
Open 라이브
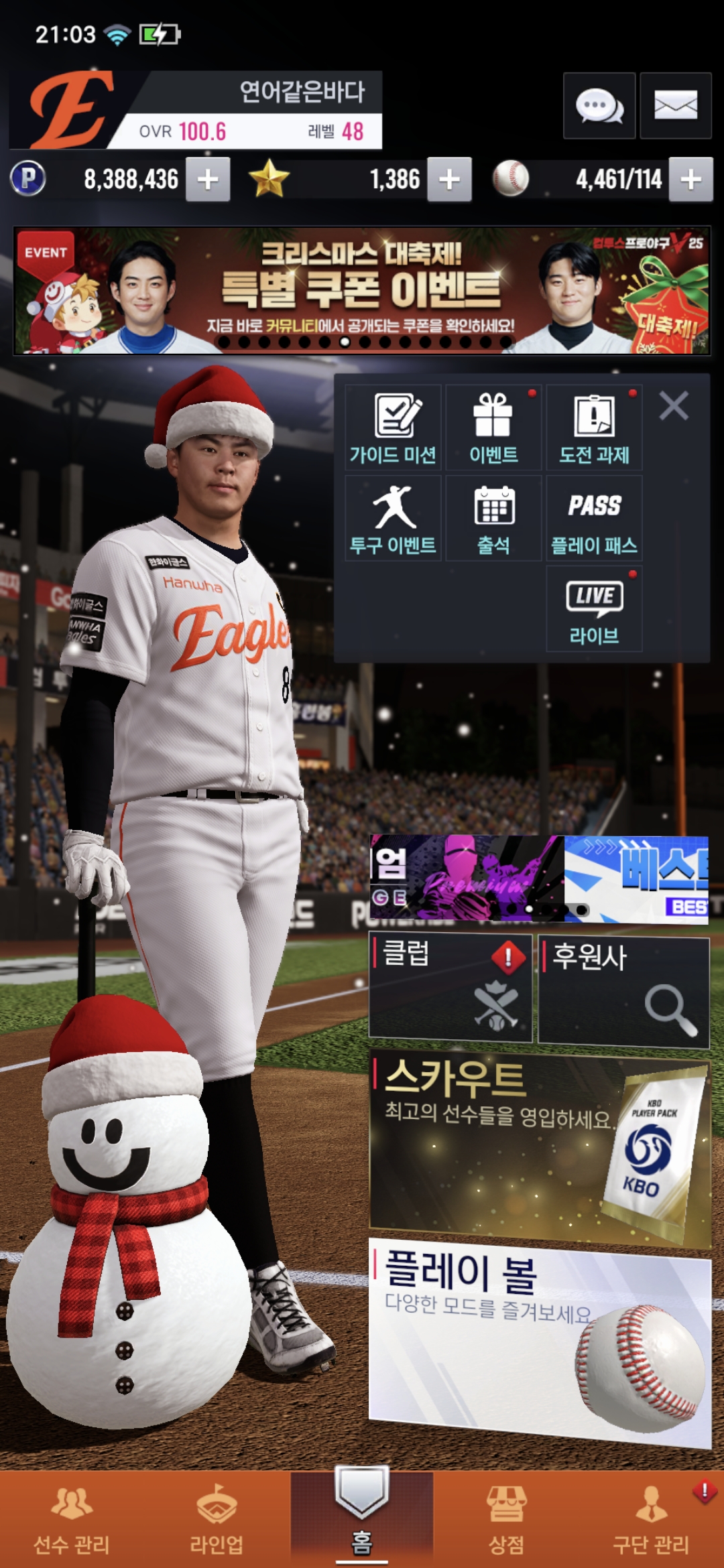594,608
